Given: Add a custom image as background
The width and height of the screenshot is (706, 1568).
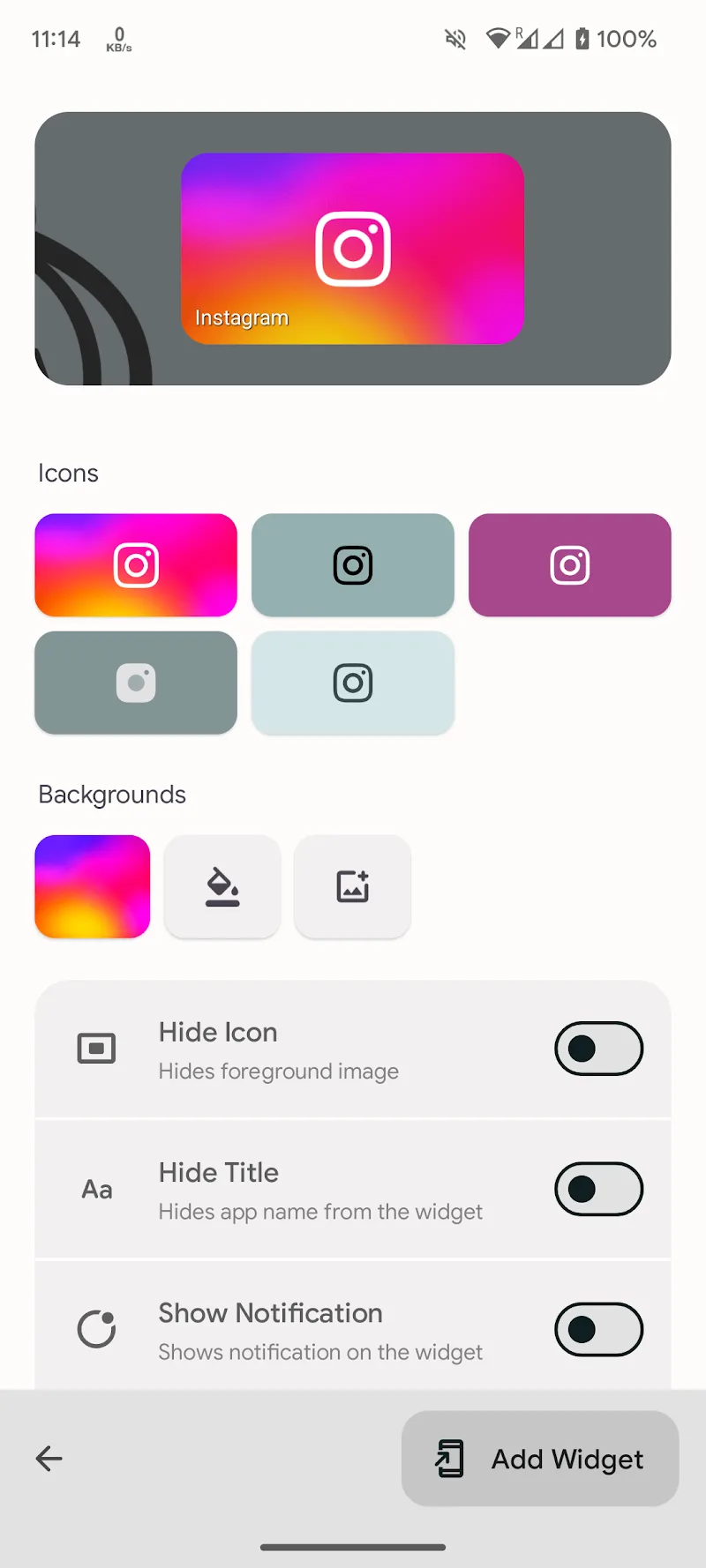Looking at the screenshot, I should (352, 886).
